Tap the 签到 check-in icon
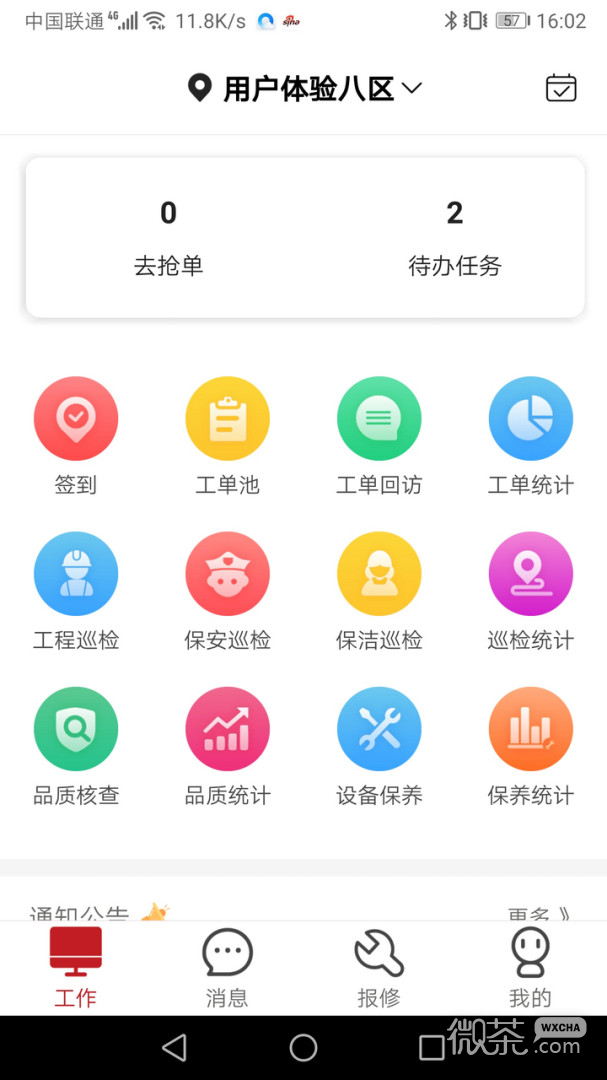The image size is (607, 1080). (x=76, y=419)
